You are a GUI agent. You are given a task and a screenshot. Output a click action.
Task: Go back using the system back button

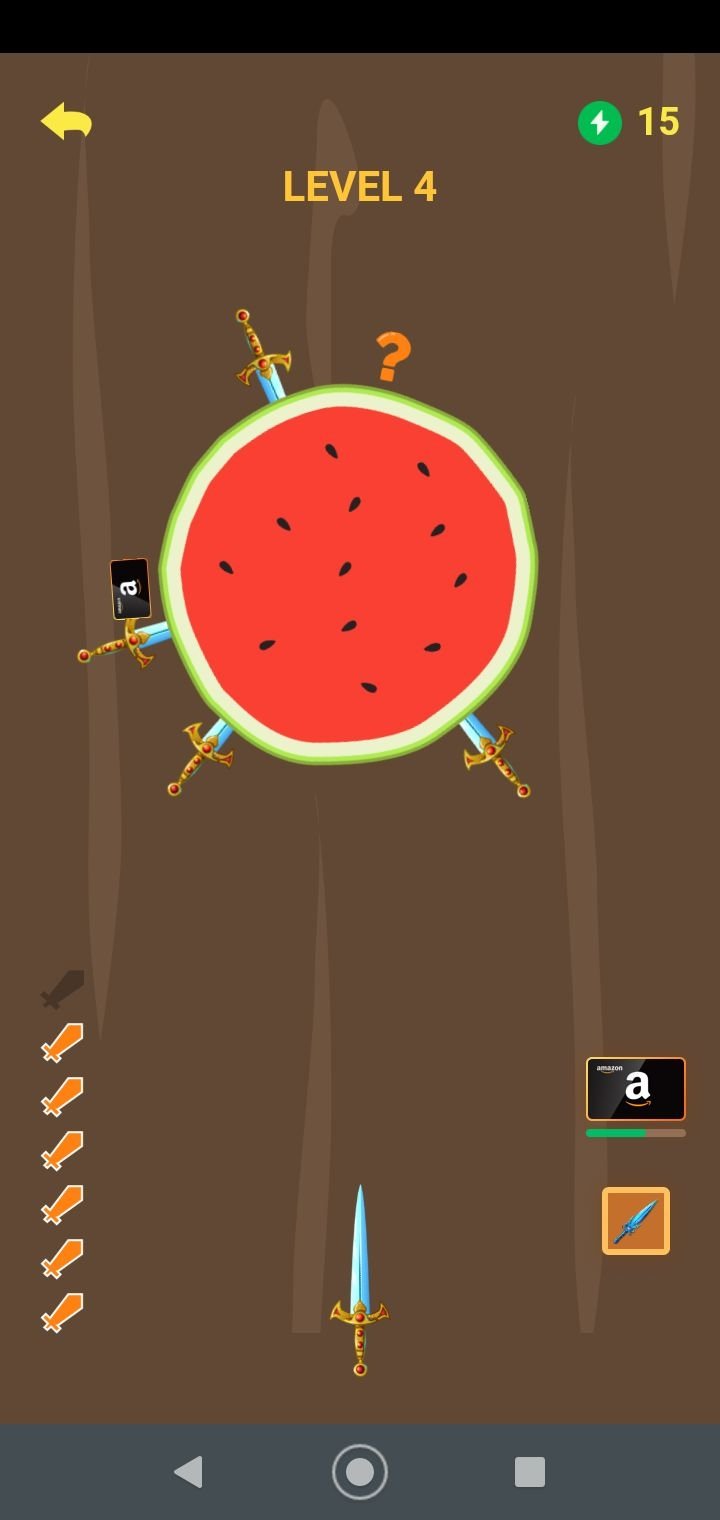coord(188,1472)
